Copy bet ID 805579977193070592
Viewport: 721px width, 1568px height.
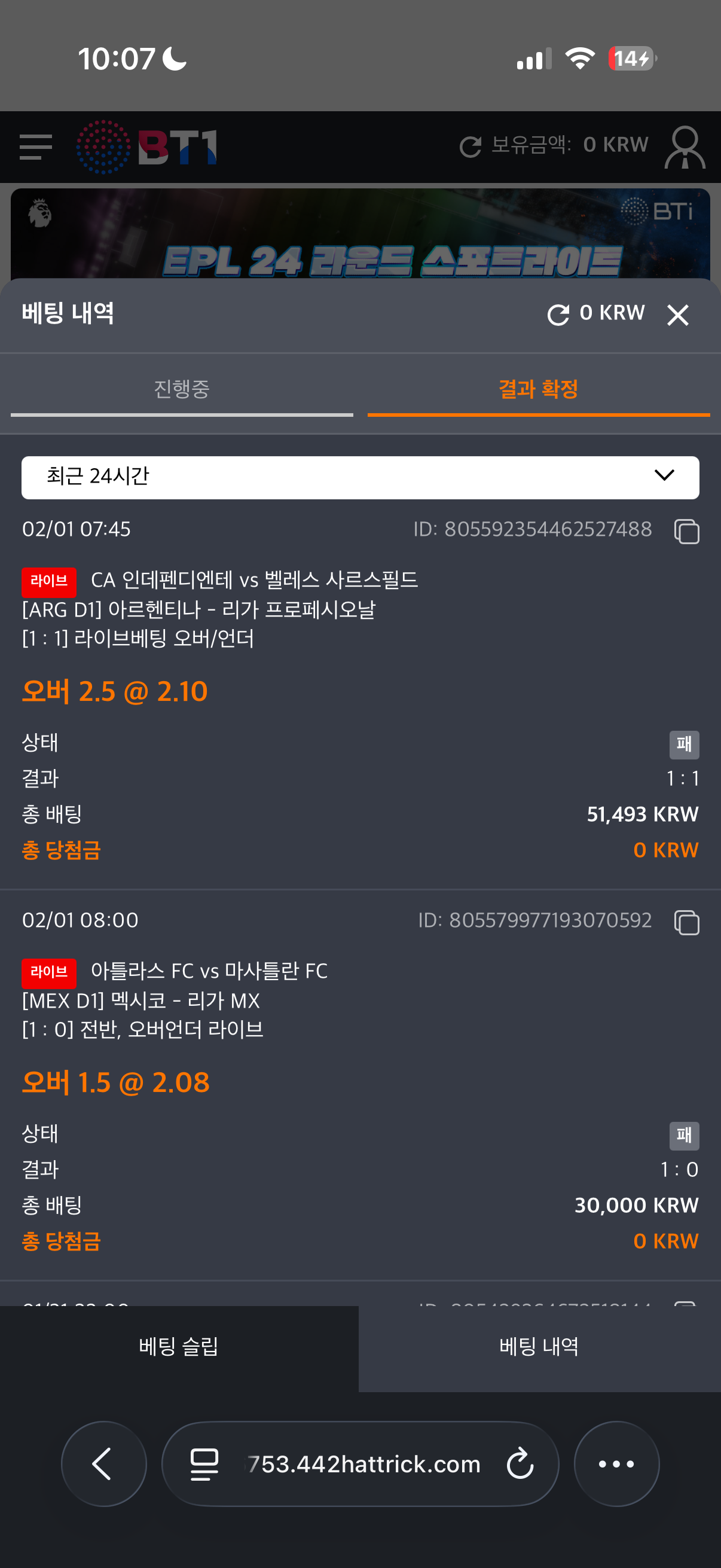click(x=686, y=922)
